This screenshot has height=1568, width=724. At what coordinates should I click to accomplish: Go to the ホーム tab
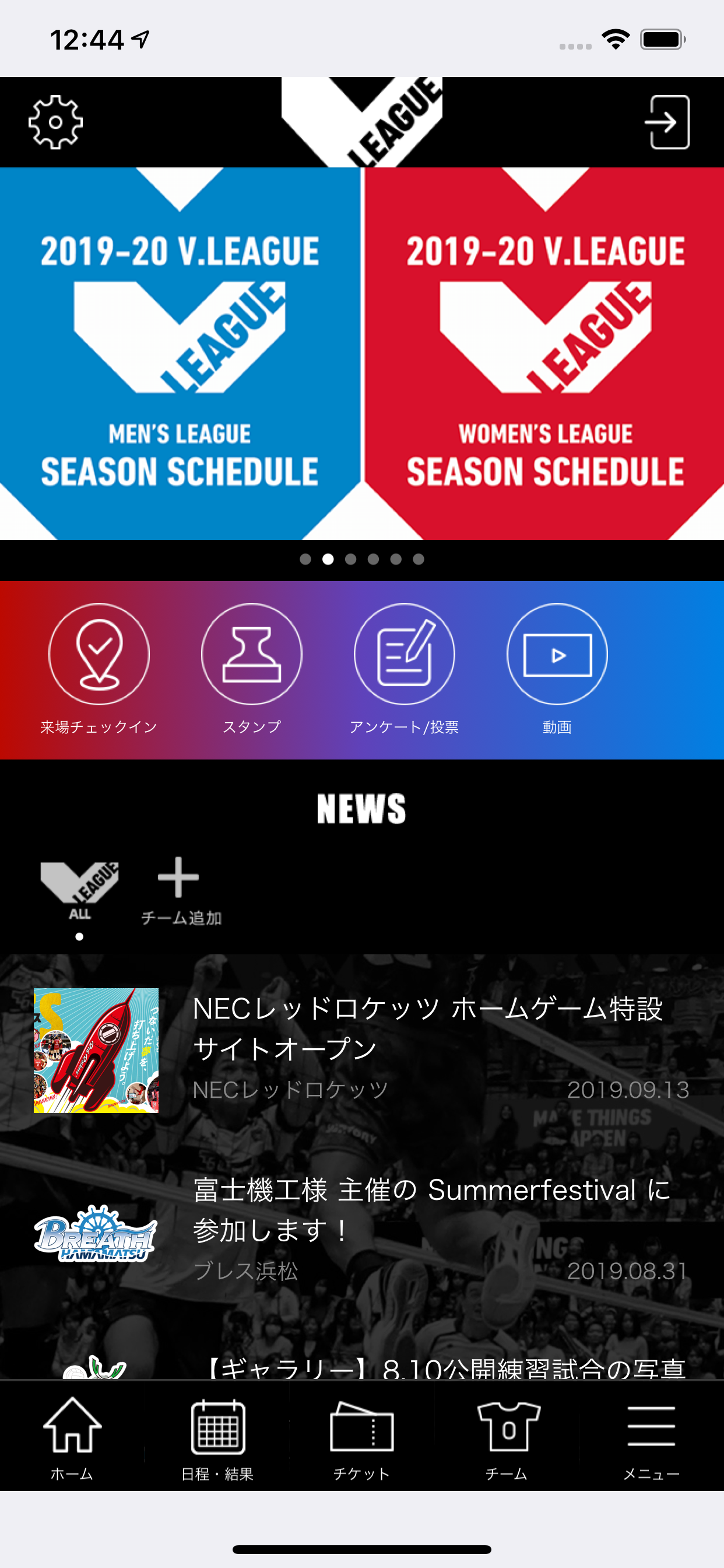[x=72, y=1439]
